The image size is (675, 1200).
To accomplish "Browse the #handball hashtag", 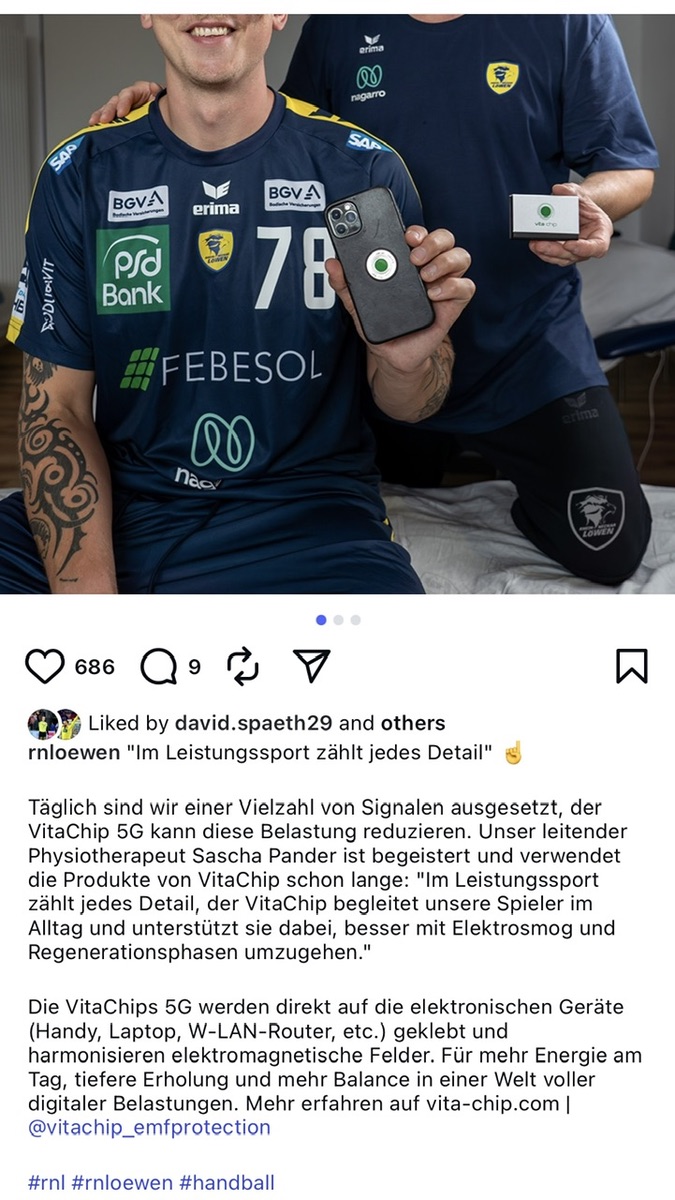I will (x=227, y=1183).
